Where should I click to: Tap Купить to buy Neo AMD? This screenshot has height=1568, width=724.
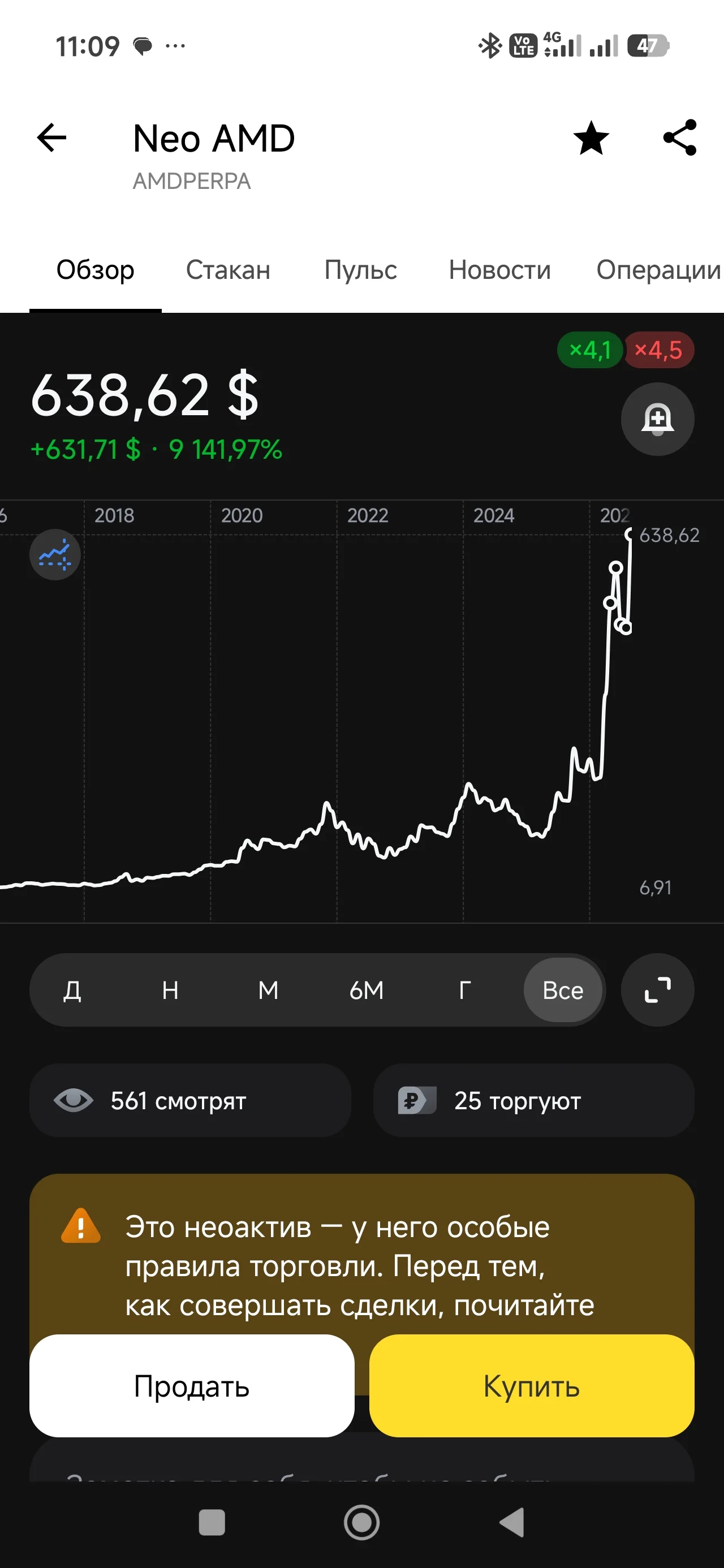532,1386
